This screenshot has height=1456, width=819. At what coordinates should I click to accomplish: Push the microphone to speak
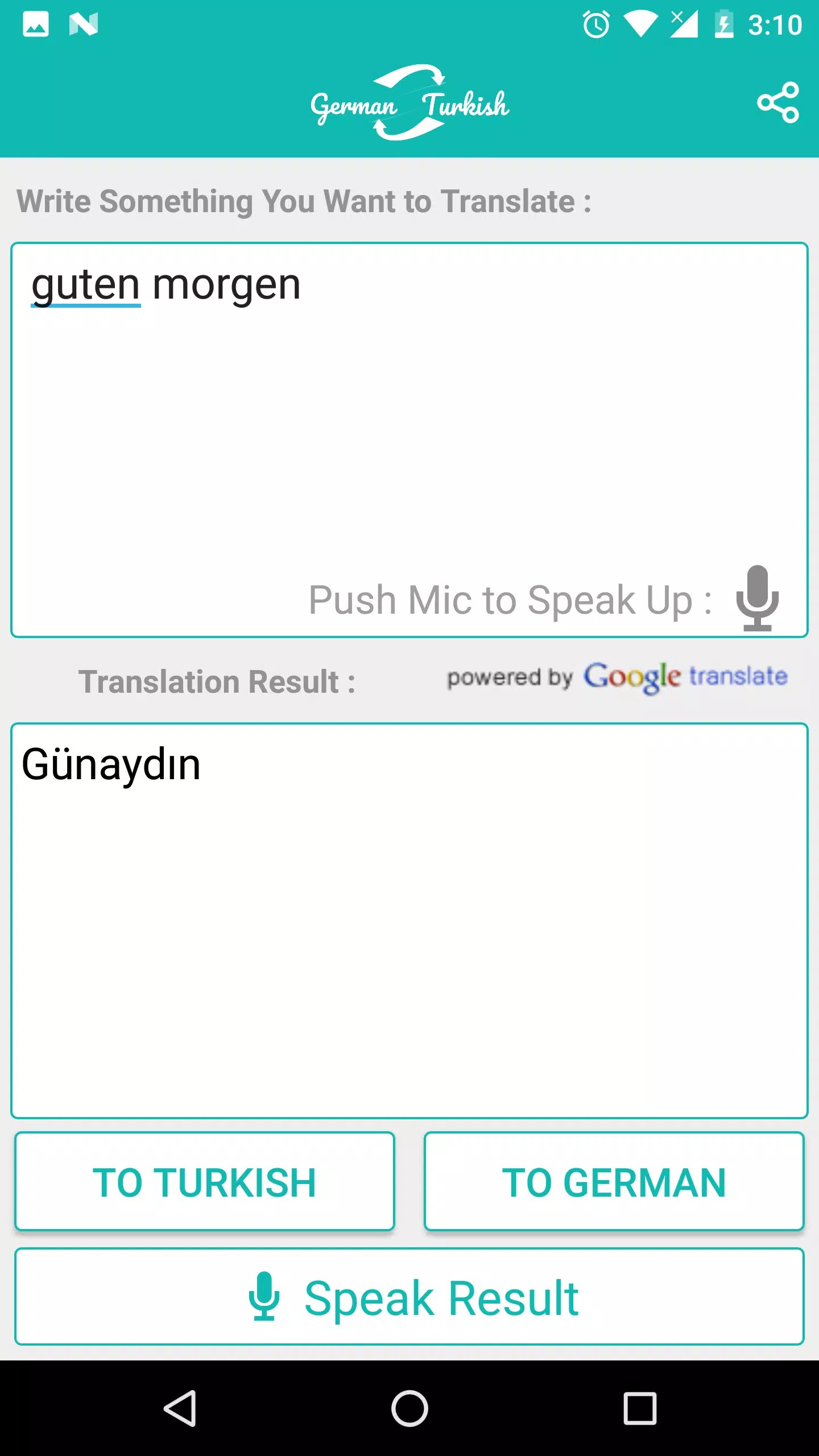757,598
